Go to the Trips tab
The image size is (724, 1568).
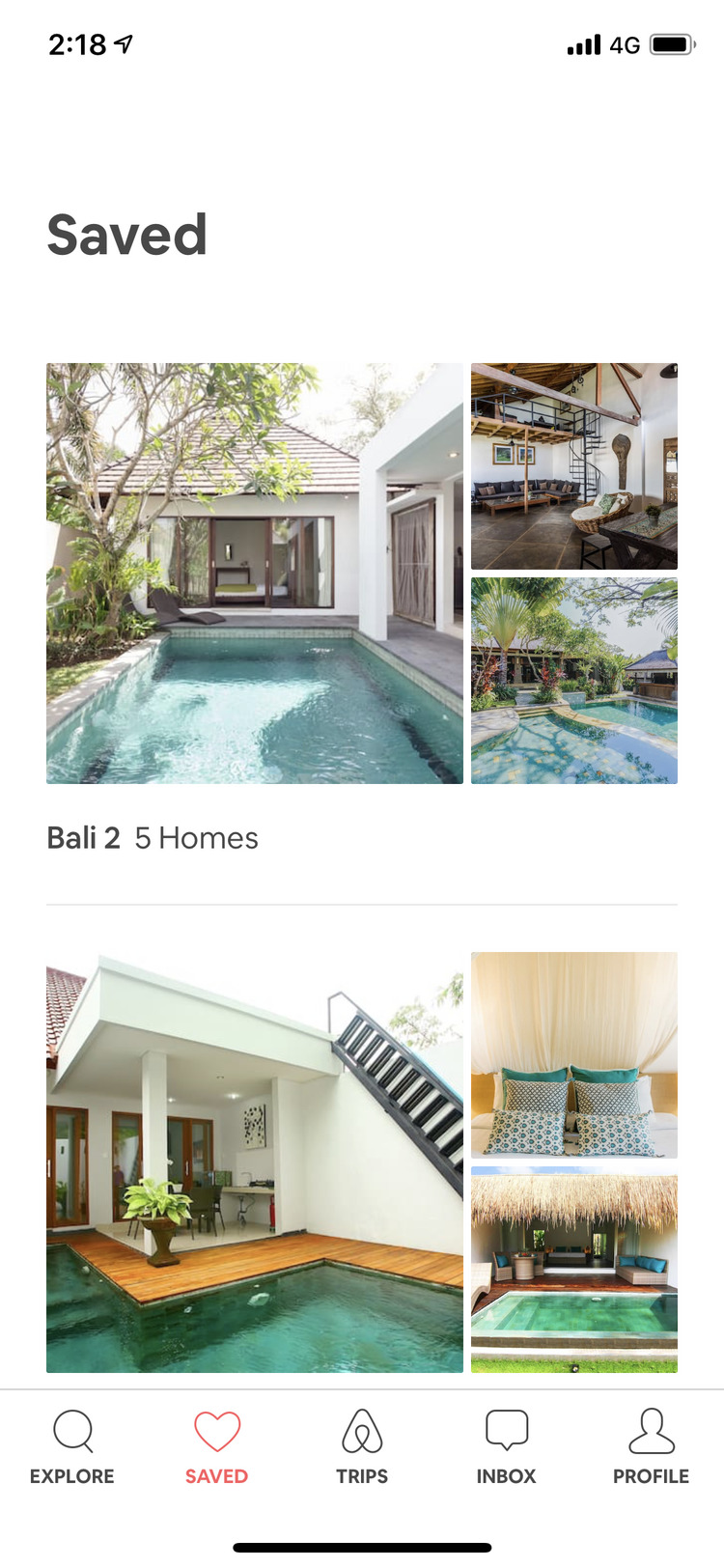click(362, 1446)
